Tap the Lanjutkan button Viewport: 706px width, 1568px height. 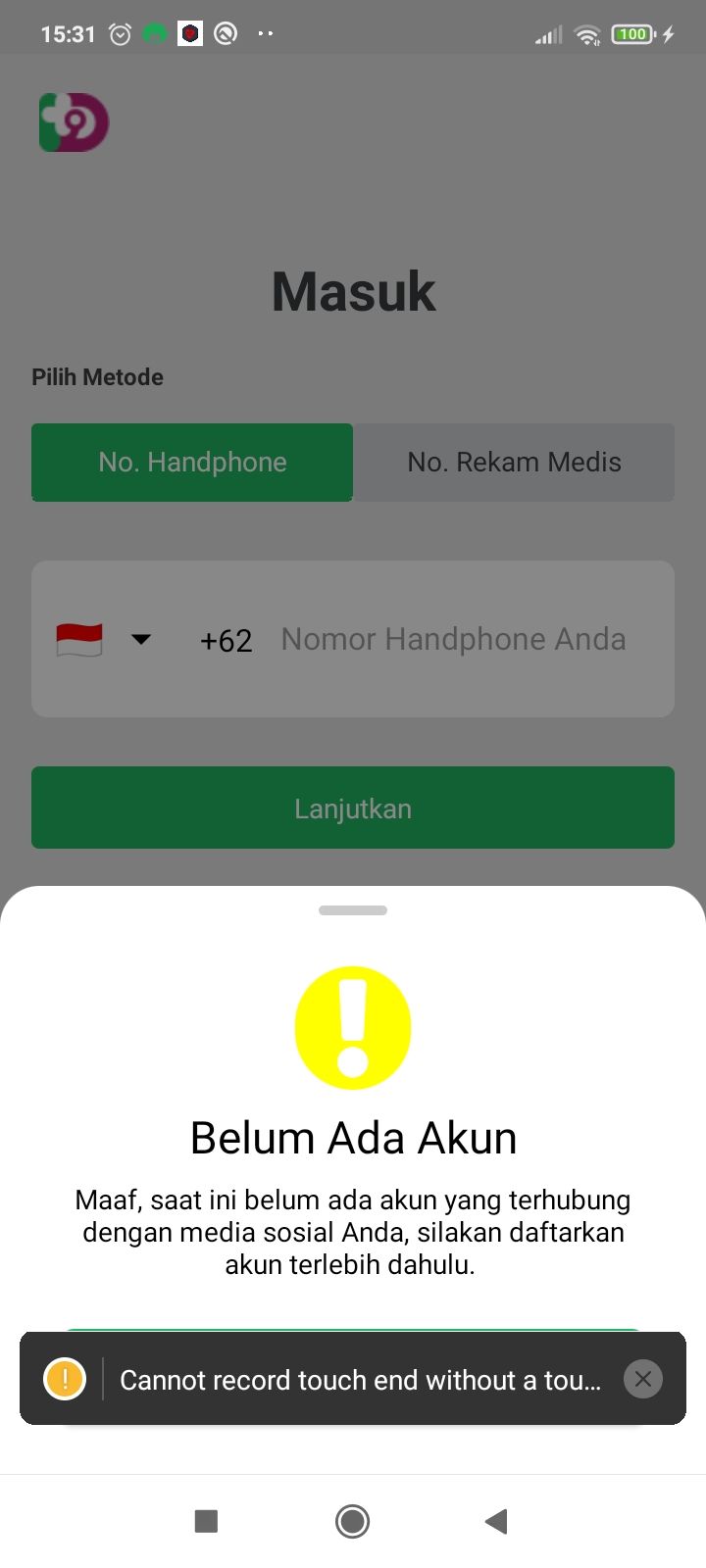353,808
